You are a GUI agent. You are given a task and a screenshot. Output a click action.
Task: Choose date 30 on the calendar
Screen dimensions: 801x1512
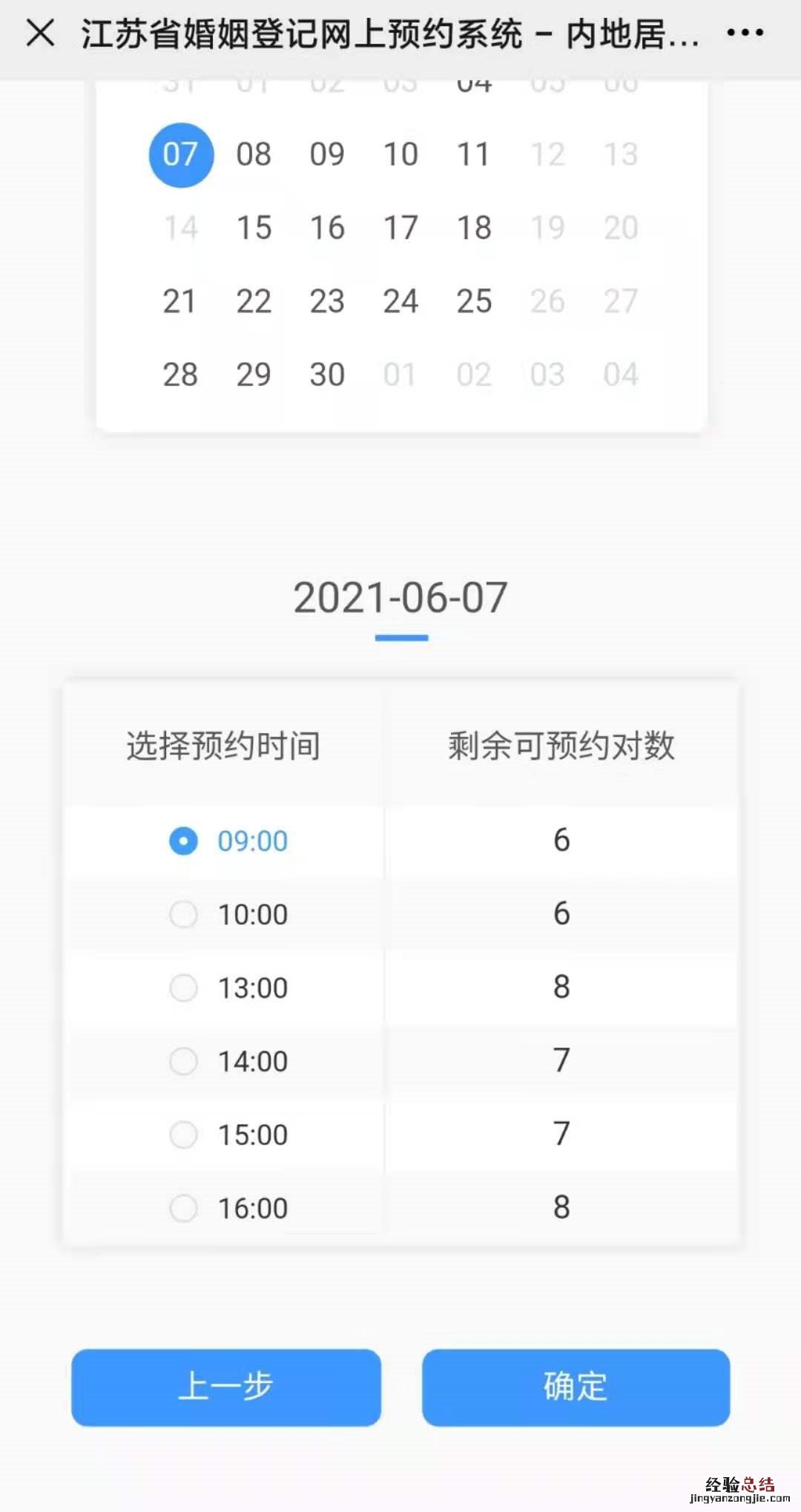(327, 375)
